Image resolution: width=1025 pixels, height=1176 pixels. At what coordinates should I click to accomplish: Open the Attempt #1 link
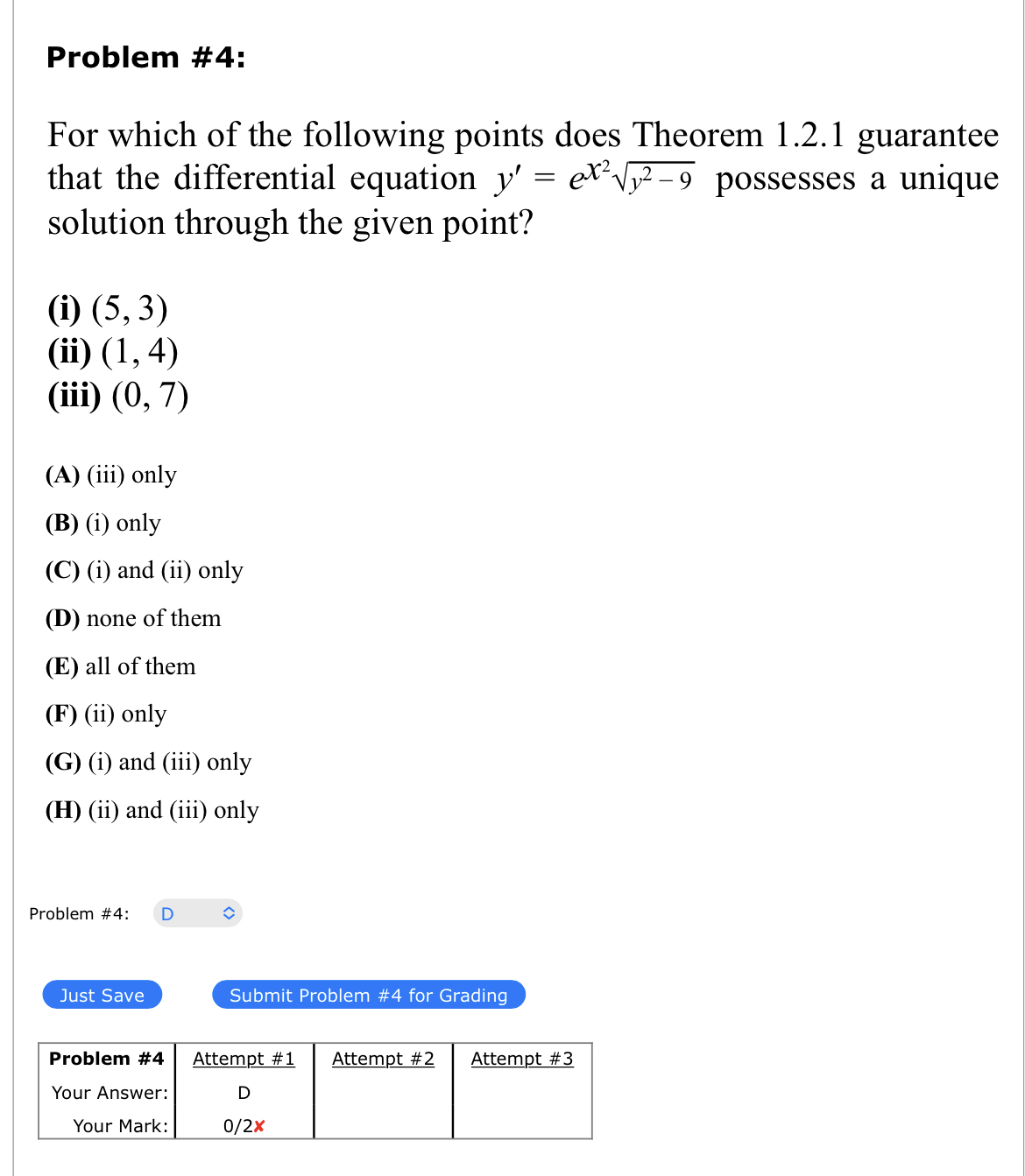[244, 1059]
